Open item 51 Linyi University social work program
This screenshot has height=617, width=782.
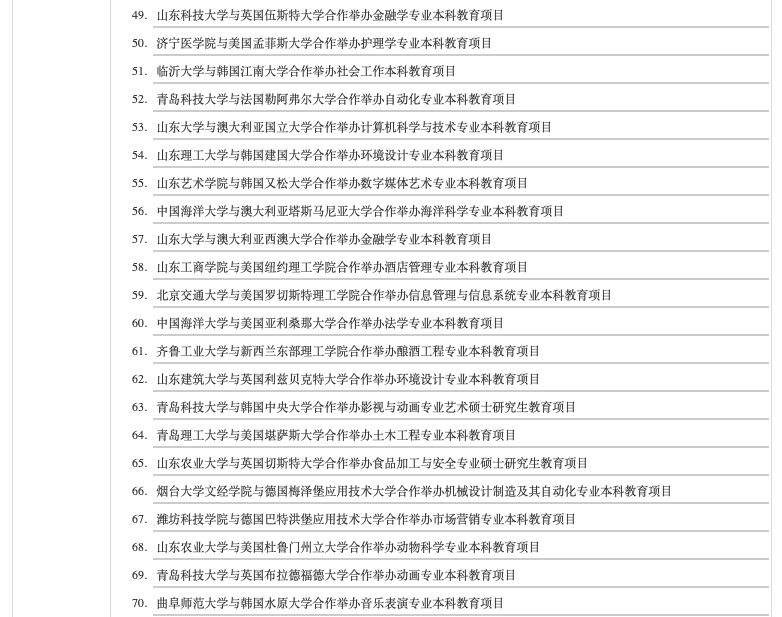[x=306, y=71]
